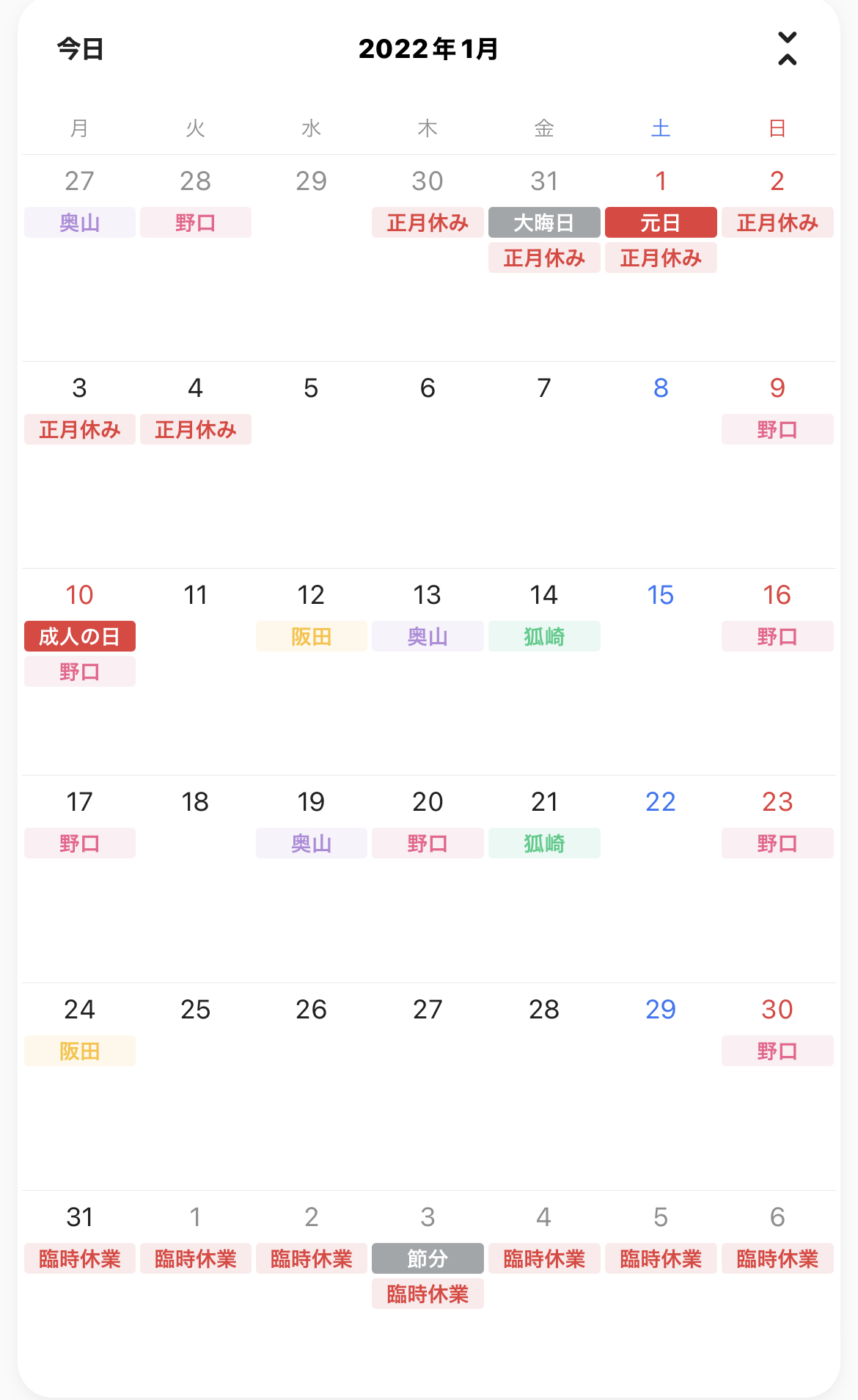Tap the 今日 (today) button

coord(80,49)
